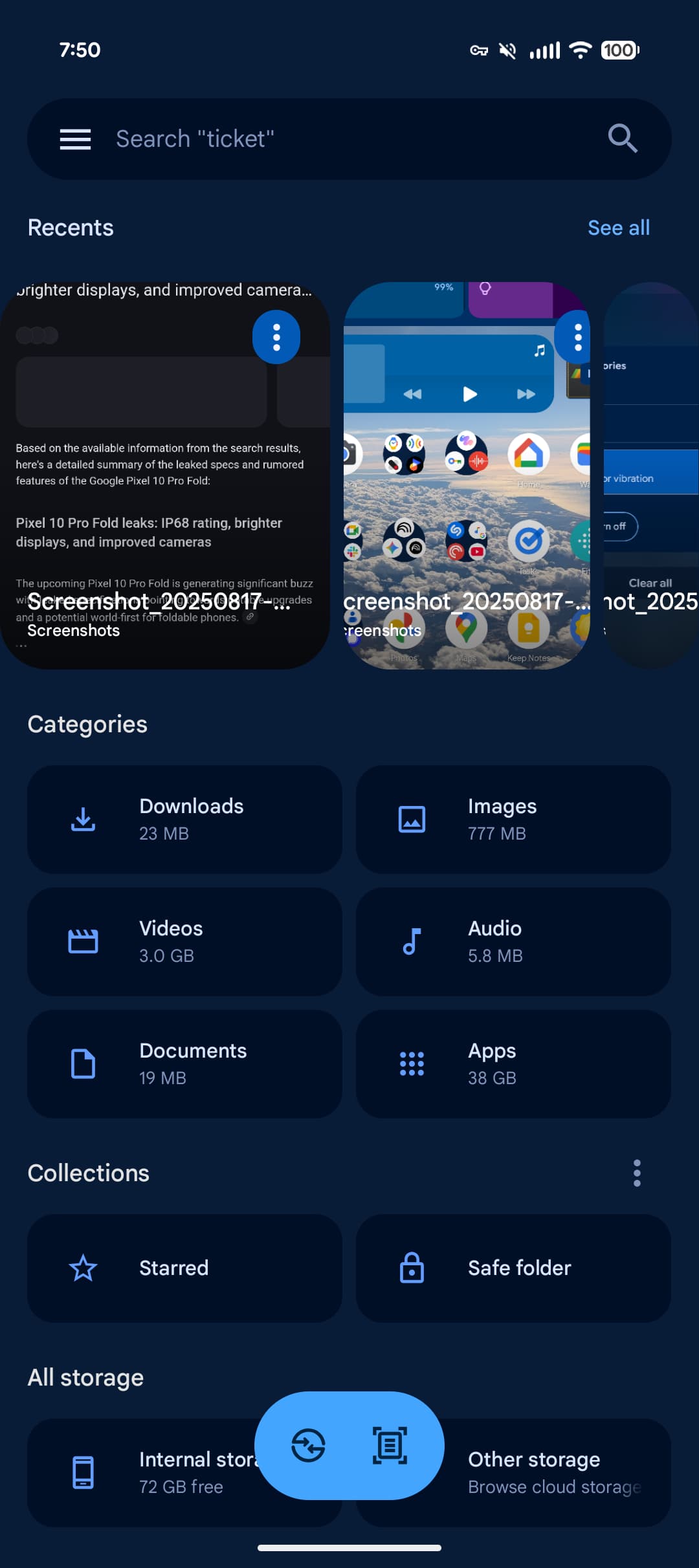This screenshot has width=699, height=1568.
Task: Open the Images category
Action: [513, 819]
